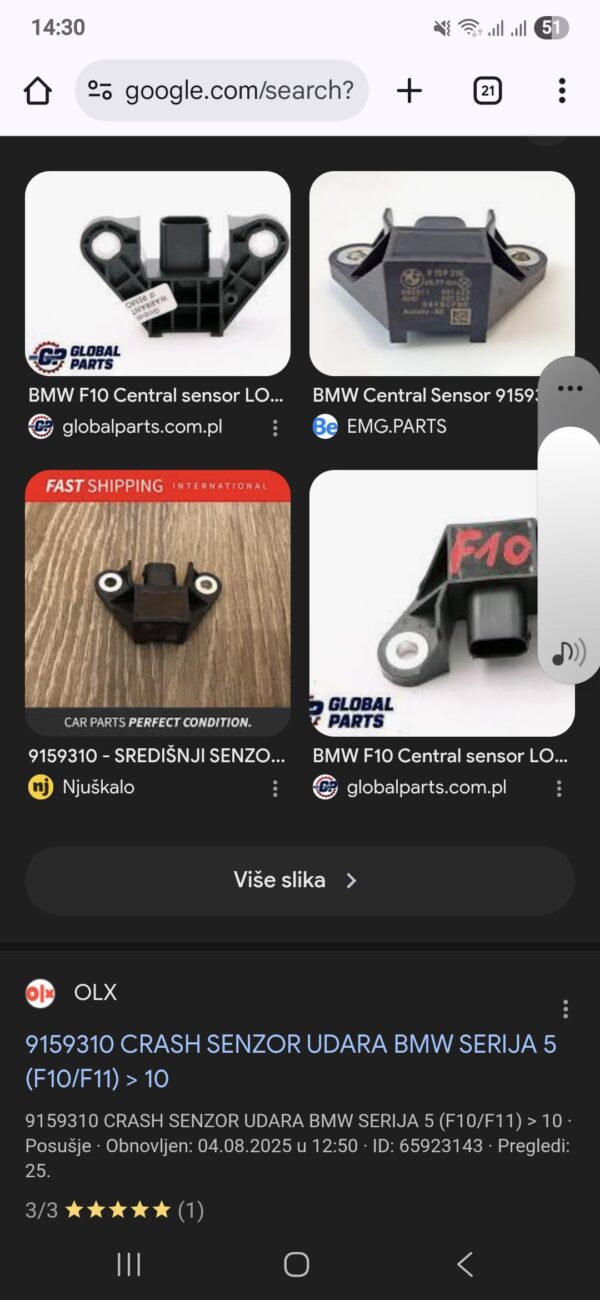Open options for the first globalparts.com.pl result
The width and height of the screenshot is (600, 1300).
pos(275,428)
